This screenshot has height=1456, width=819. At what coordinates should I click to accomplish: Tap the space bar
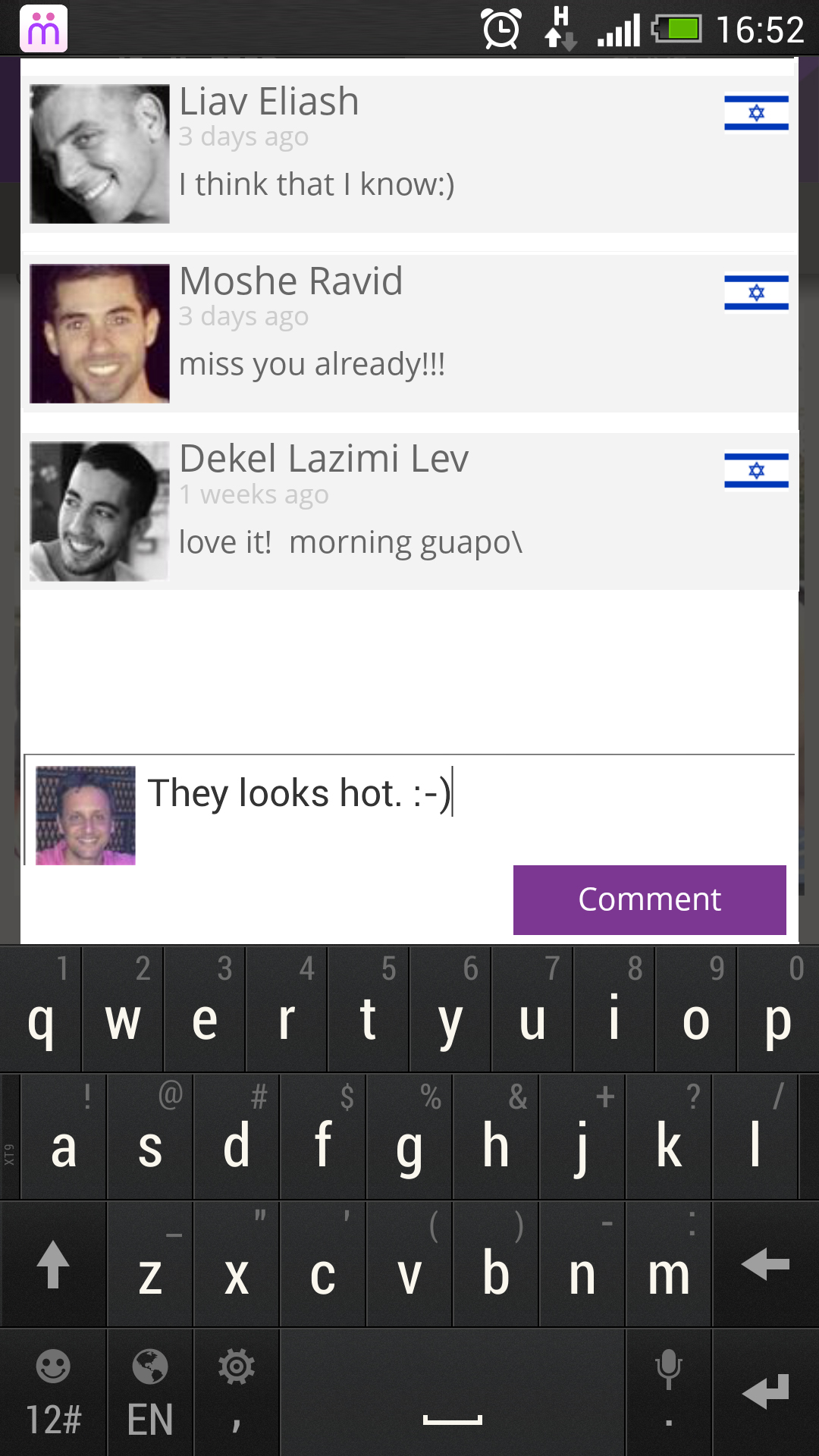[x=452, y=1392]
